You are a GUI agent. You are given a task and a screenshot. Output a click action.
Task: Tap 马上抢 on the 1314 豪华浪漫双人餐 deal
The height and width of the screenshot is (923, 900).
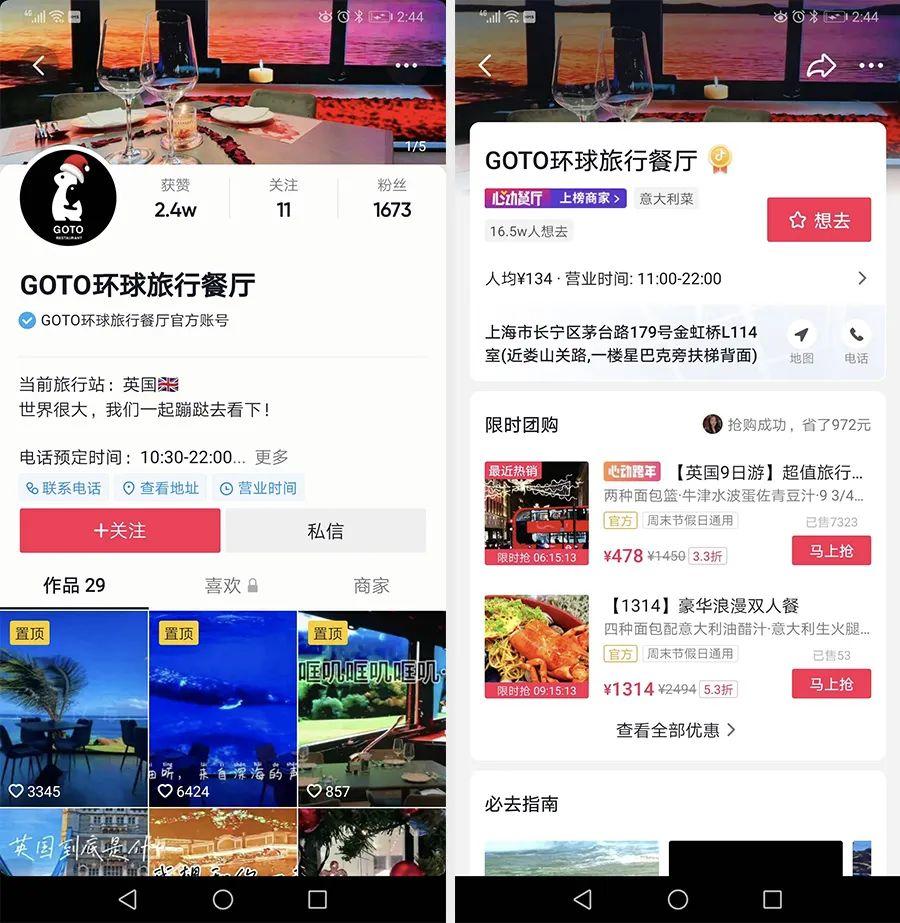(x=831, y=684)
